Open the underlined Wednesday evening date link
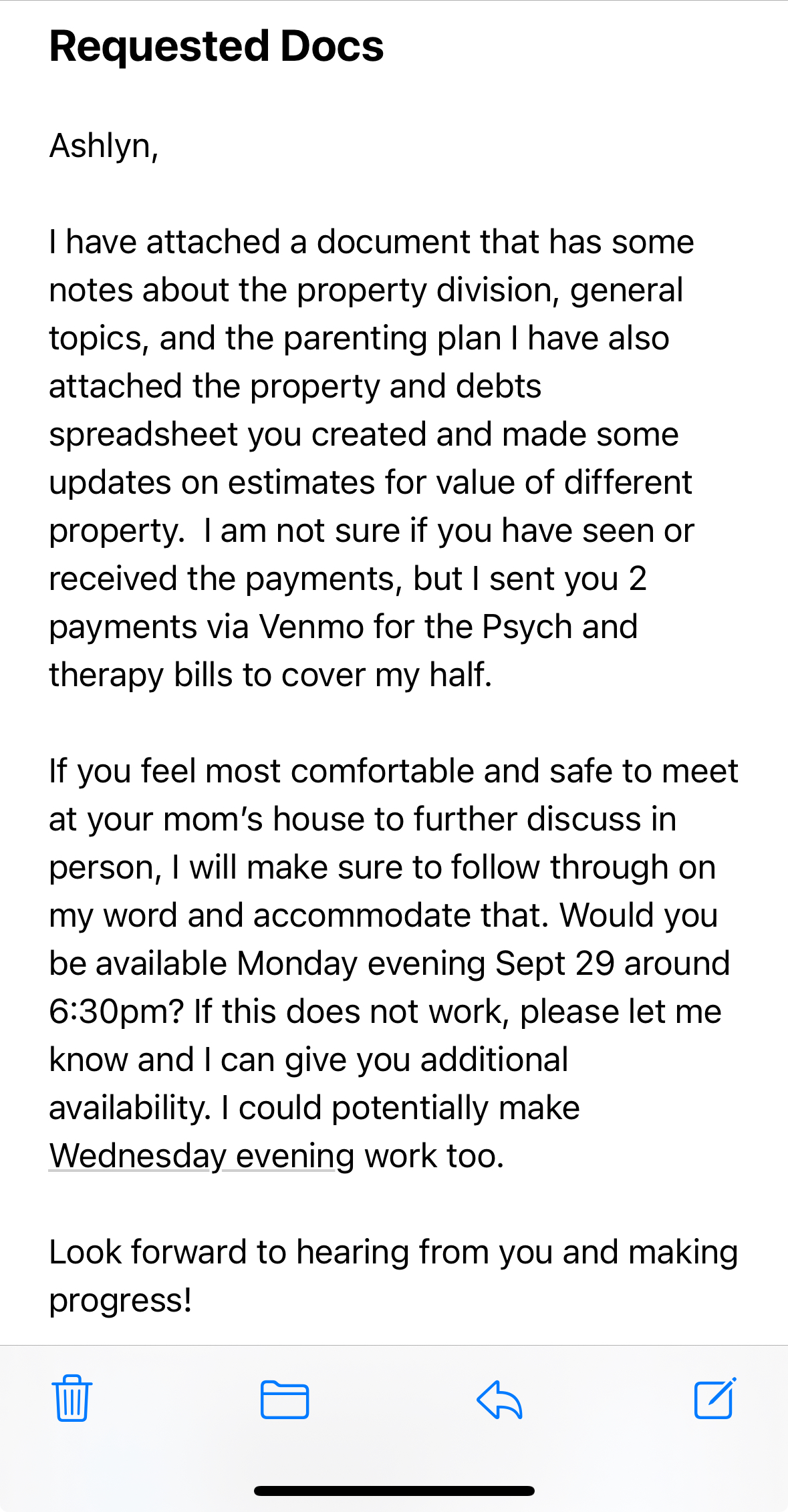Screen dimensions: 788x1512 [192, 1156]
